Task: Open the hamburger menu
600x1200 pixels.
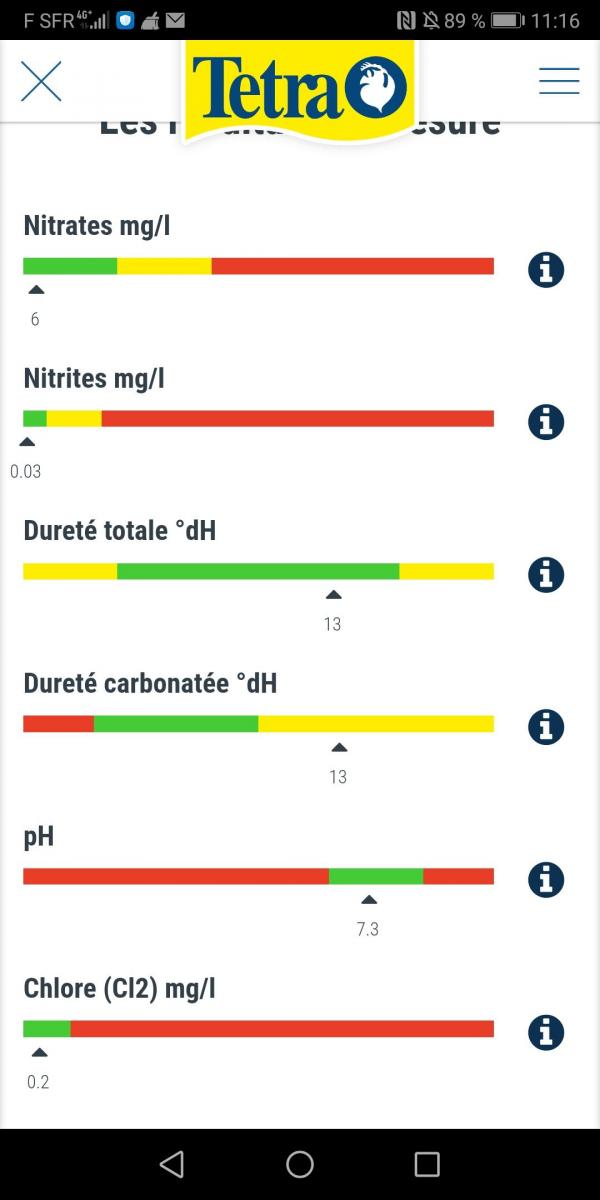Action: click(x=559, y=81)
